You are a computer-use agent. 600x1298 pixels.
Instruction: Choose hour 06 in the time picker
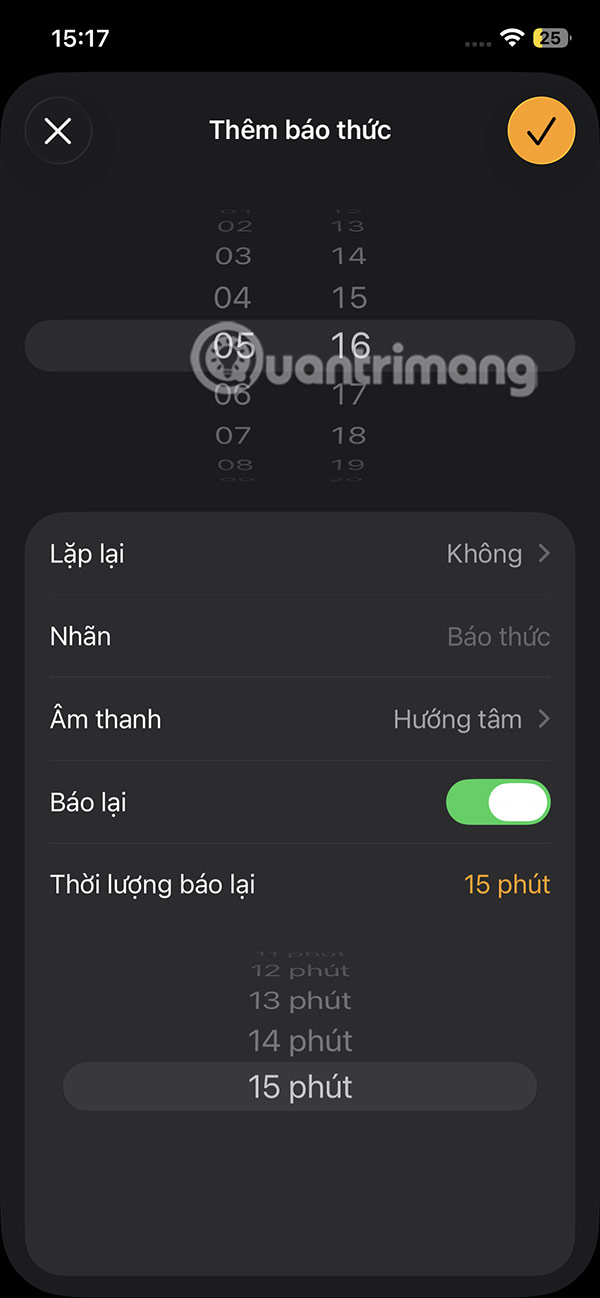(233, 395)
